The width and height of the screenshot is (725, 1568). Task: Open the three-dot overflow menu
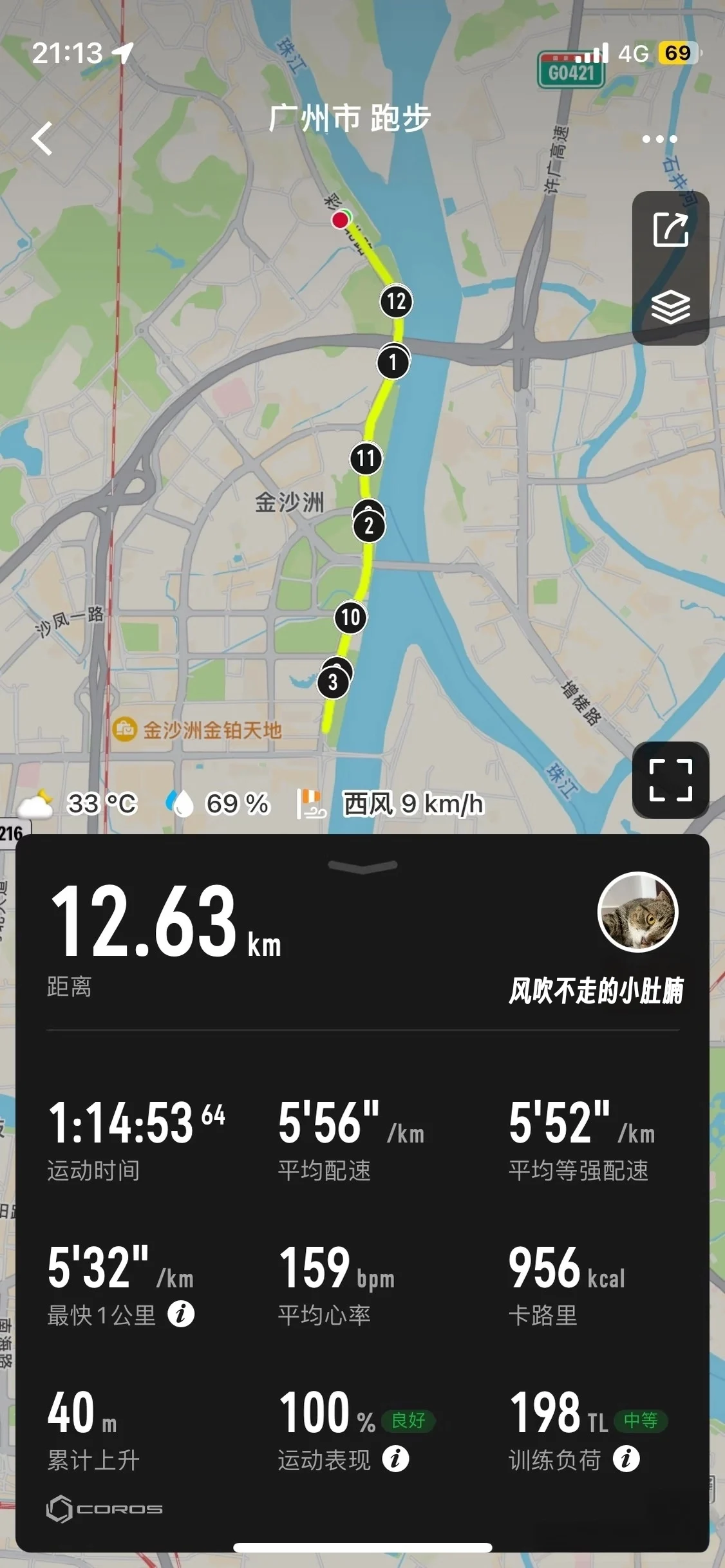click(659, 139)
